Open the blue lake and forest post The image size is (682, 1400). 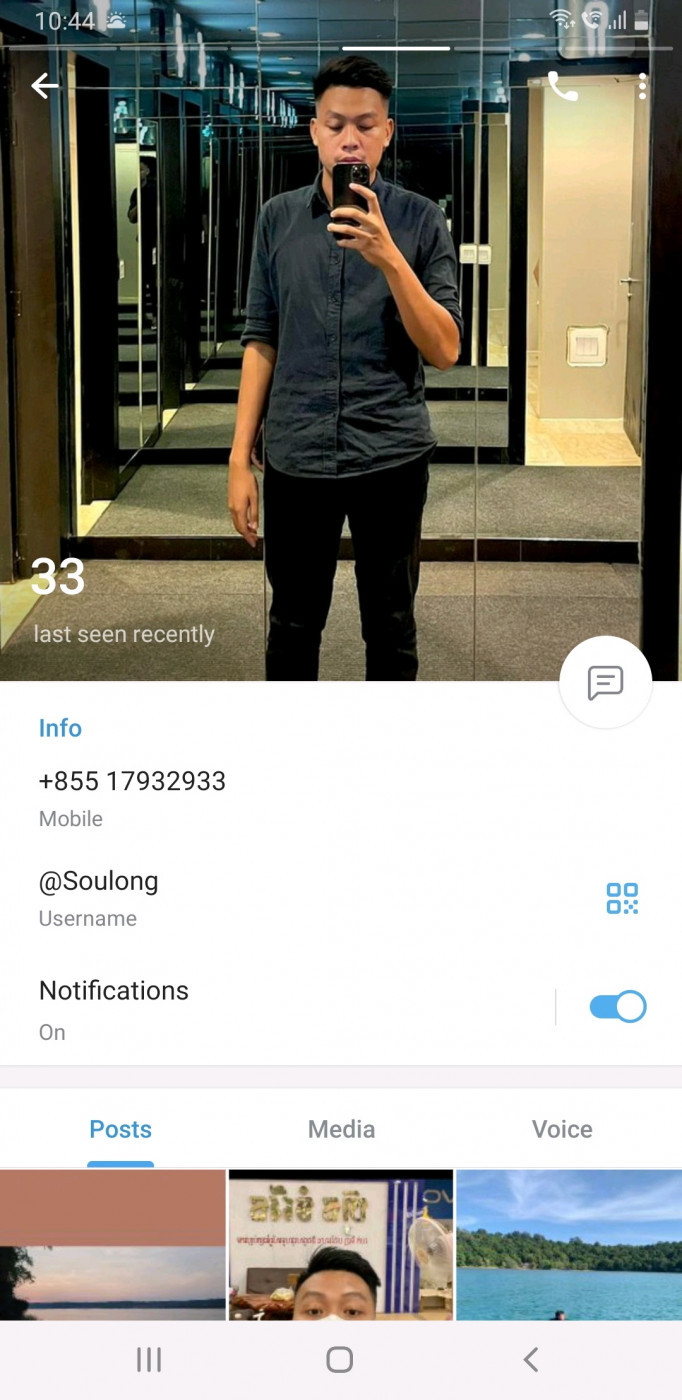coord(569,1245)
